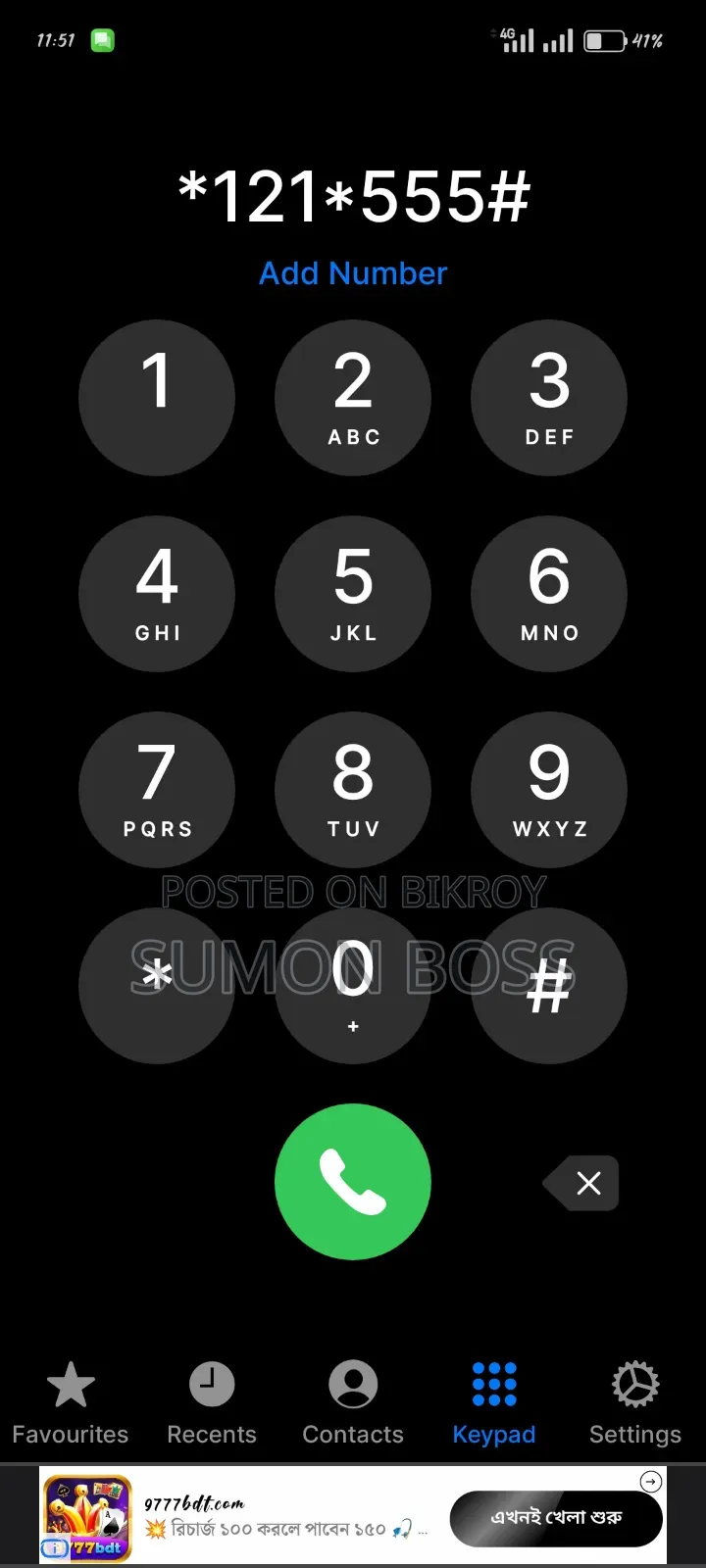The width and height of the screenshot is (706, 1568).
Task: Open the Settings tab
Action: pyautogui.click(x=635, y=1403)
